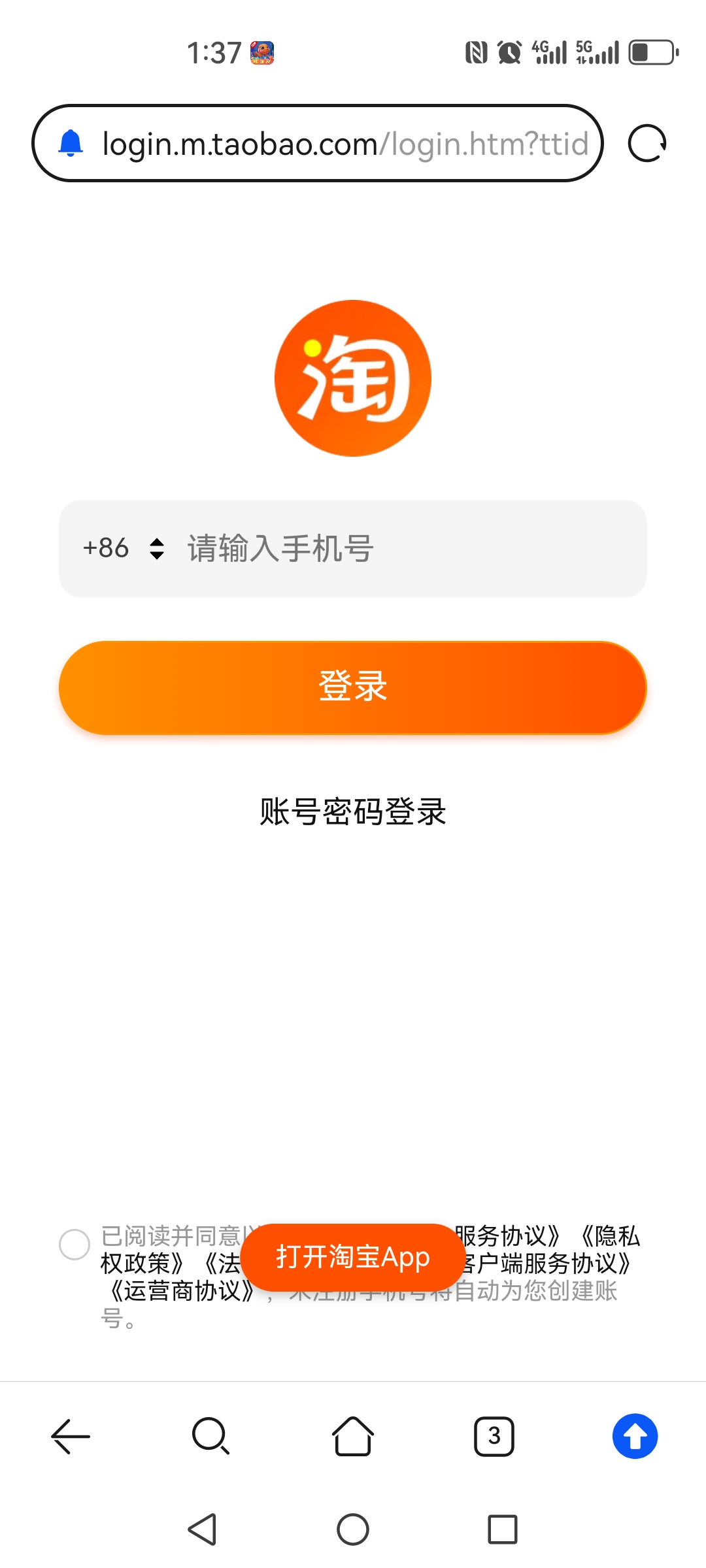This screenshot has width=706, height=1568.
Task: Tap the blue bell icon in address bar
Action: click(71, 144)
